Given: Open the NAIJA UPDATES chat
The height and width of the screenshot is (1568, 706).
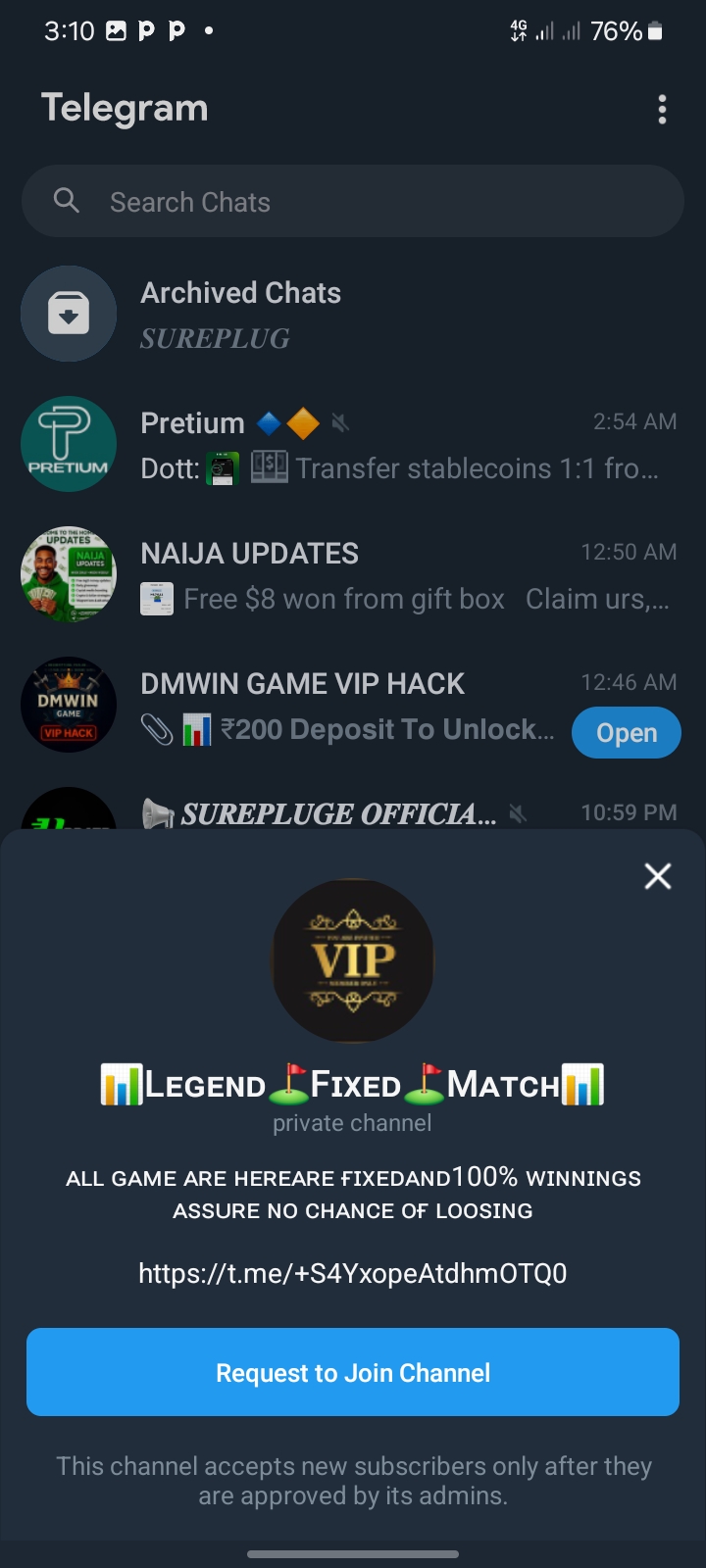Looking at the screenshot, I should 353,575.
